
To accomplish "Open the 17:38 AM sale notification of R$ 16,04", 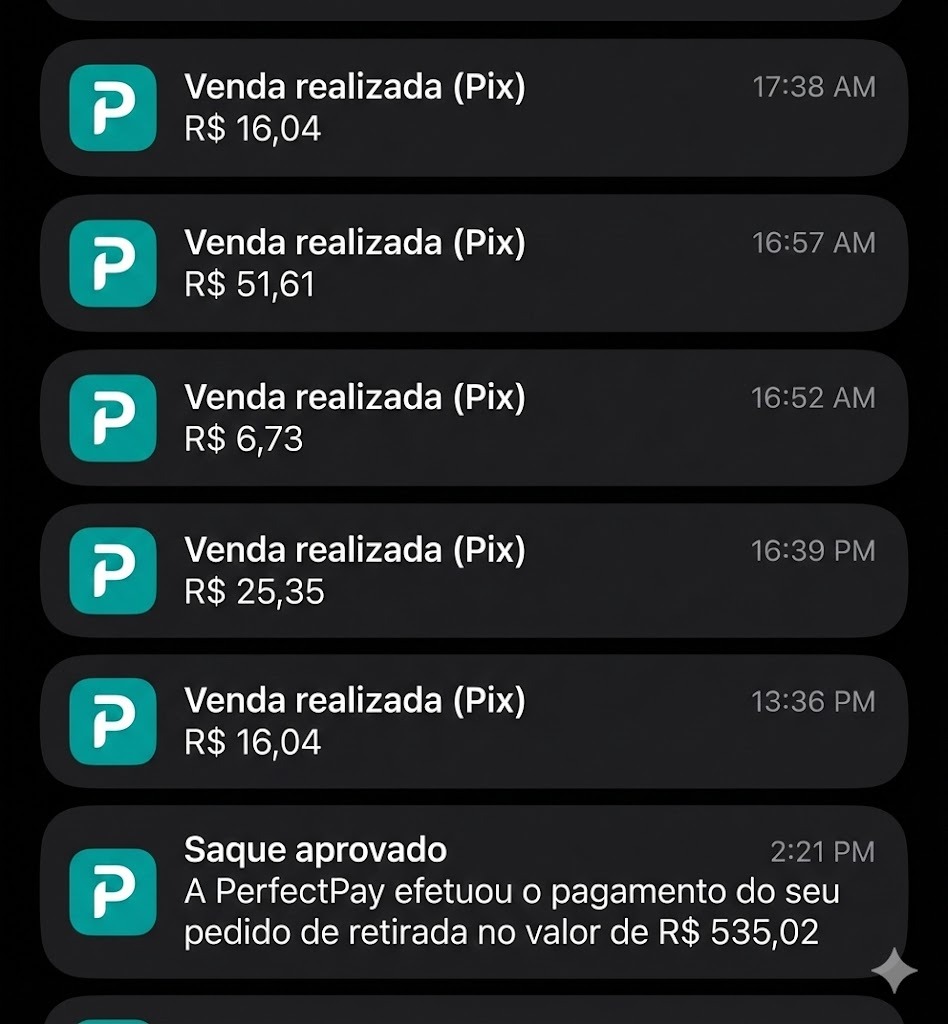I will 474,108.
